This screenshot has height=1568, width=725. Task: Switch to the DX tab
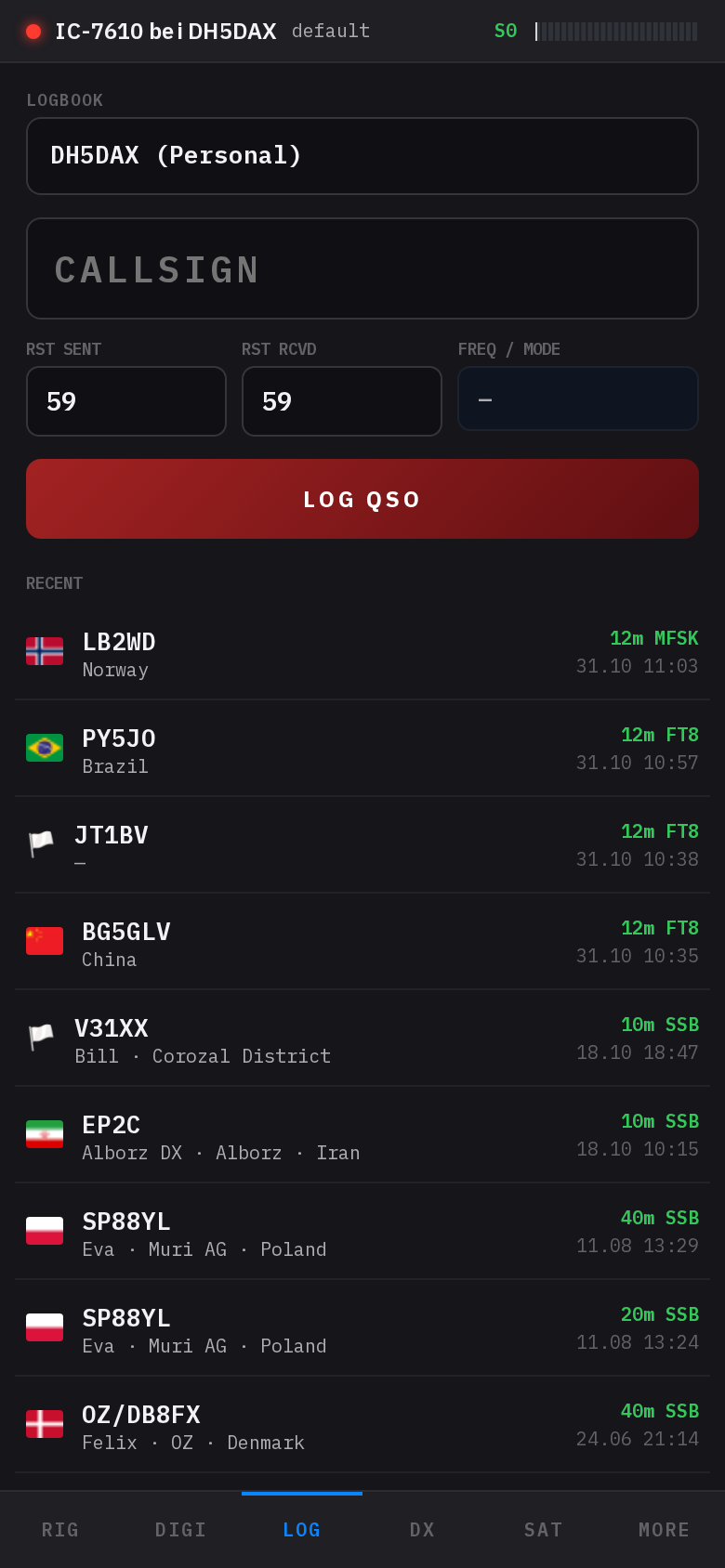point(423,1530)
